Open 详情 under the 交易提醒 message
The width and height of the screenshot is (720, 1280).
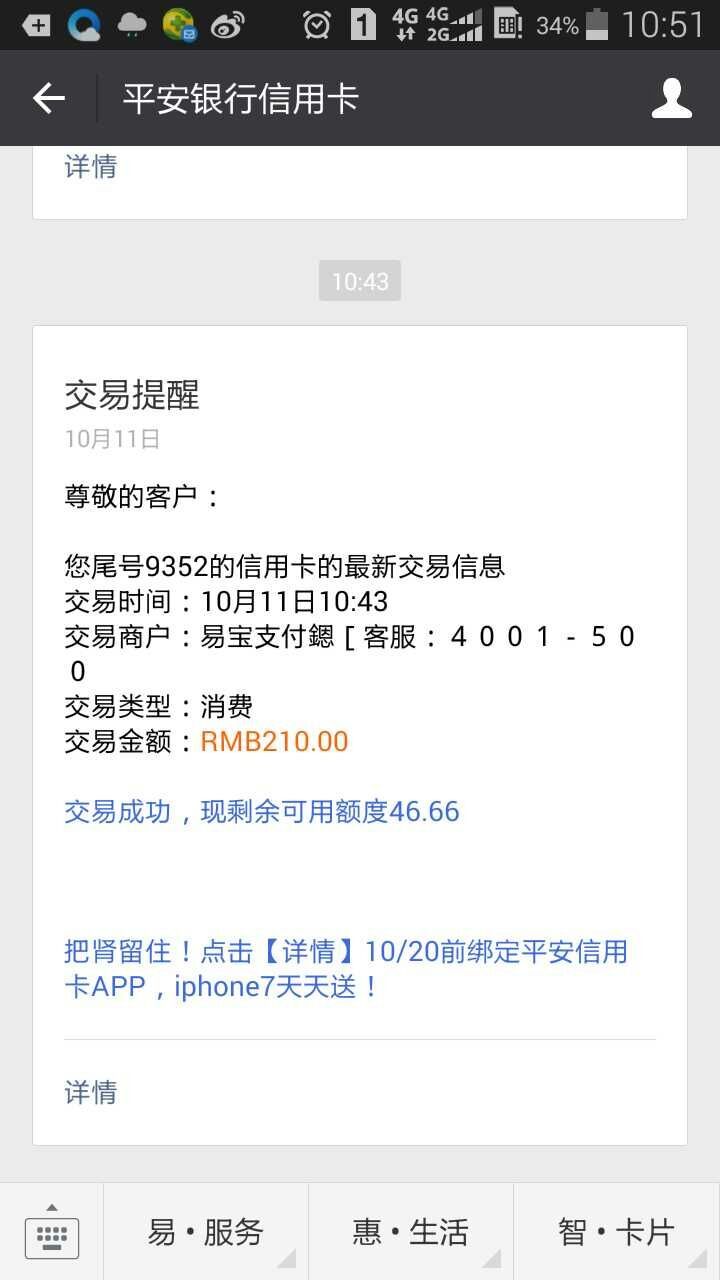point(91,1092)
